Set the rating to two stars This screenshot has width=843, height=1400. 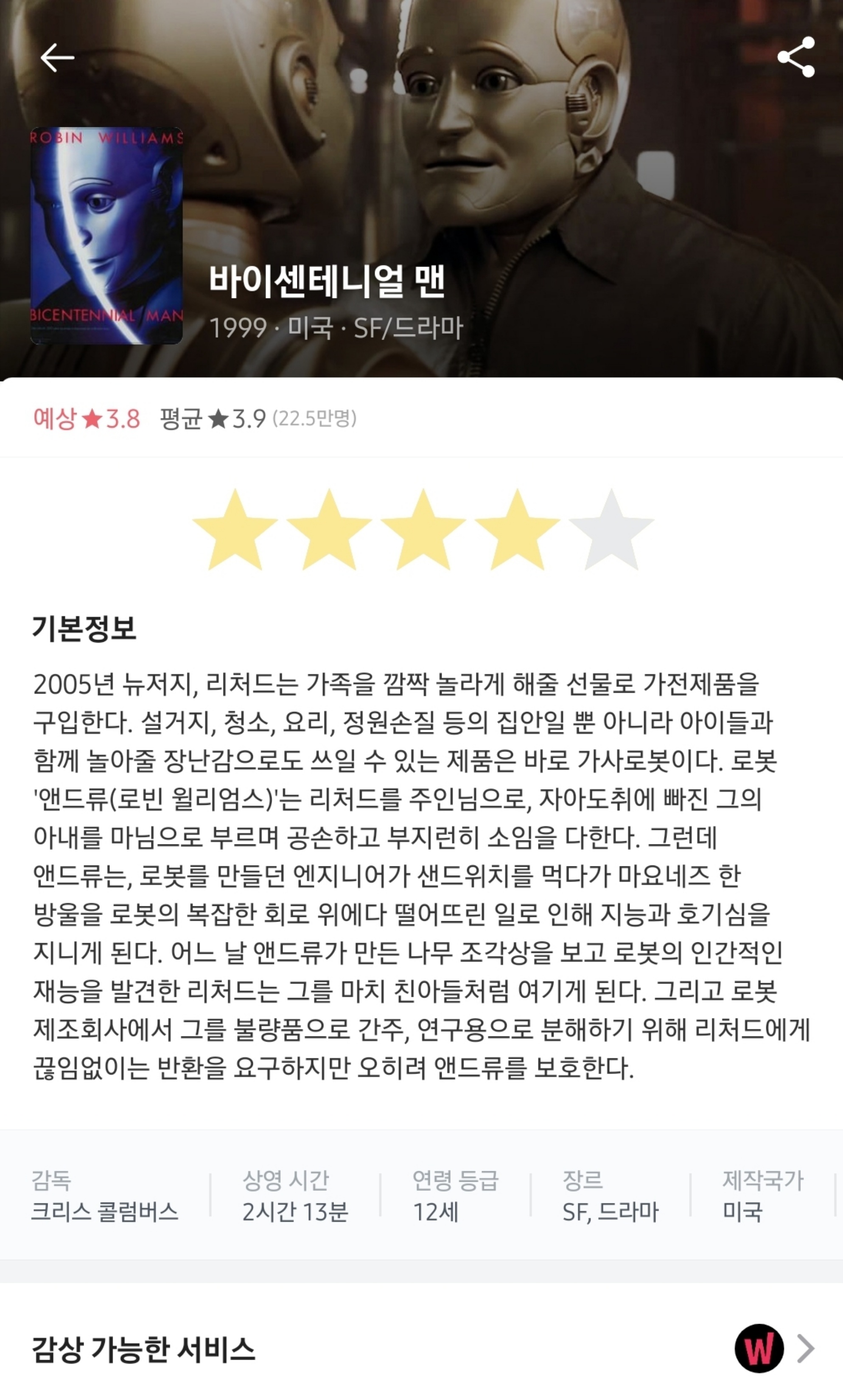tap(329, 529)
